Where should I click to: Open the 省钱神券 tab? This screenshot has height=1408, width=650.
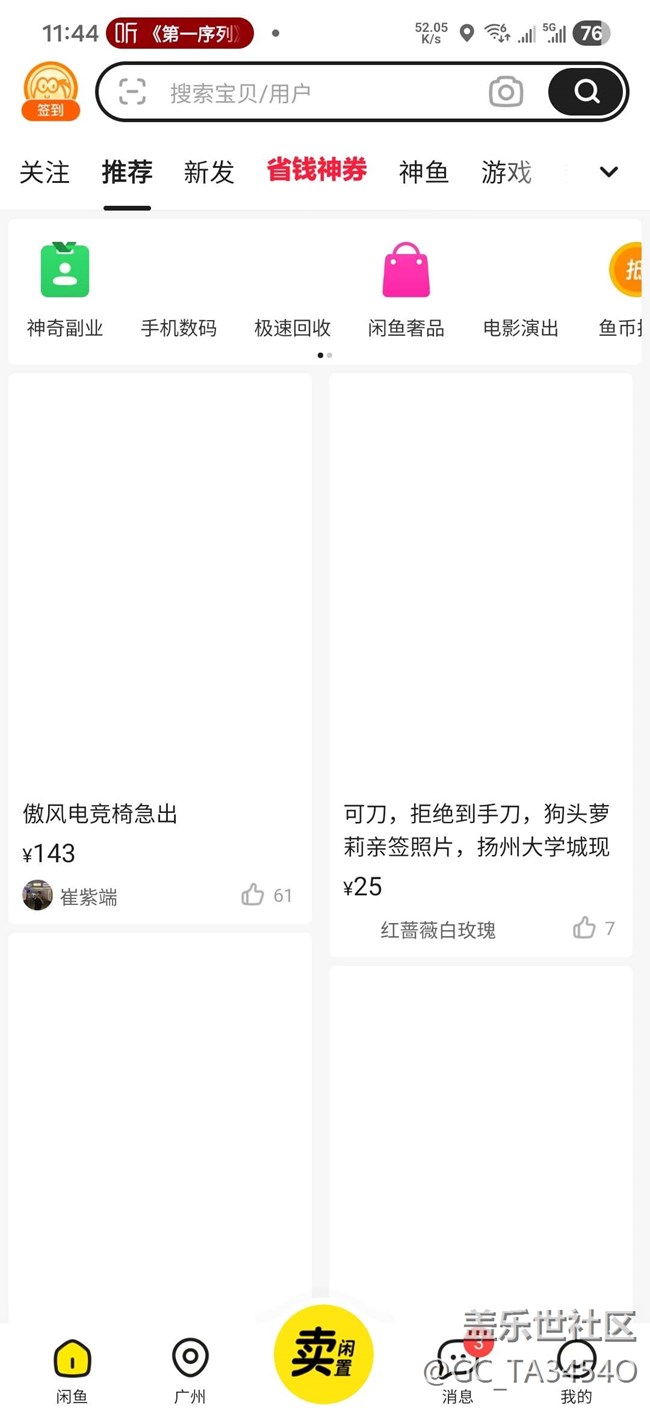[x=316, y=170]
